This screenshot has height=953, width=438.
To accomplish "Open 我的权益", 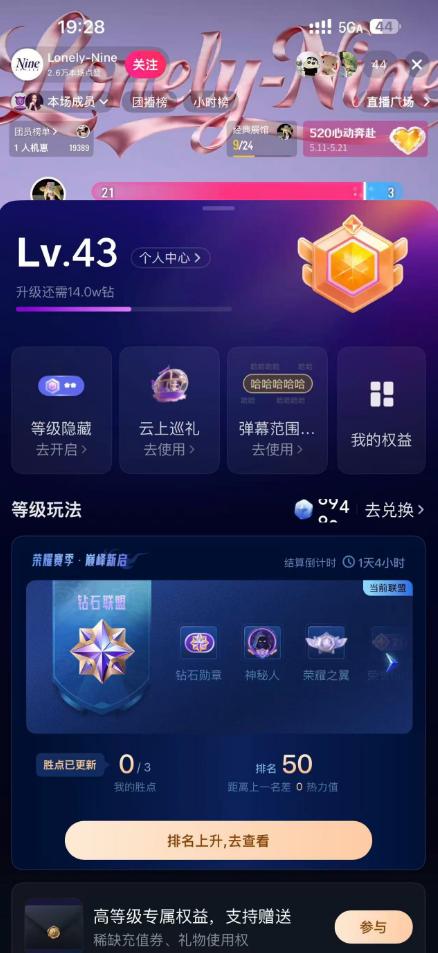I will point(382,410).
